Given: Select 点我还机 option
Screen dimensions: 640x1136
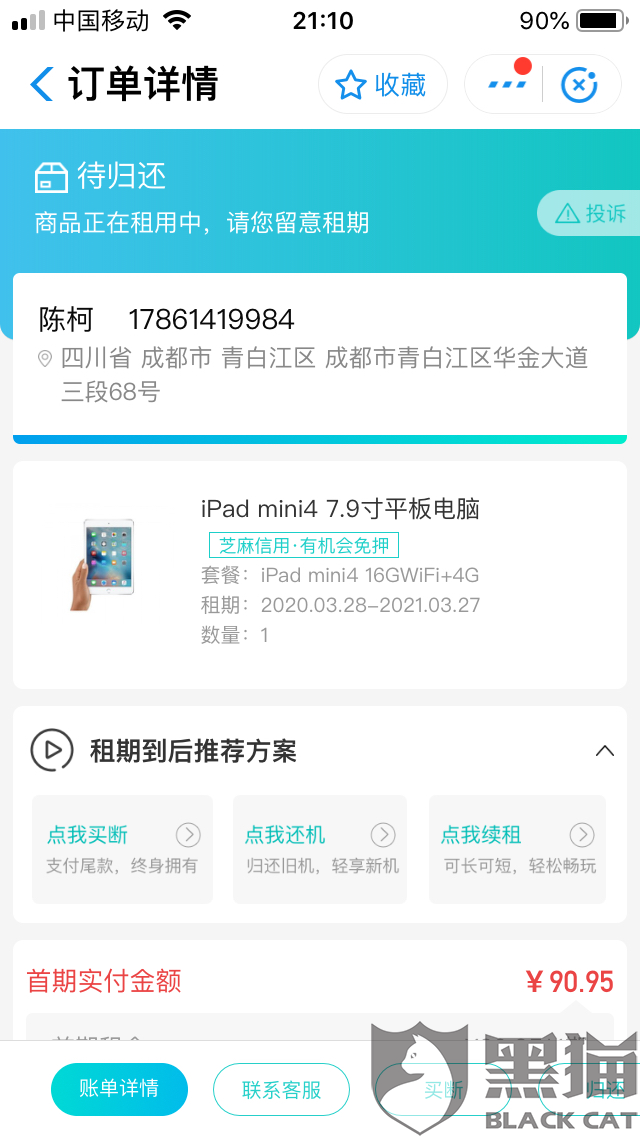Looking at the screenshot, I should (320, 849).
